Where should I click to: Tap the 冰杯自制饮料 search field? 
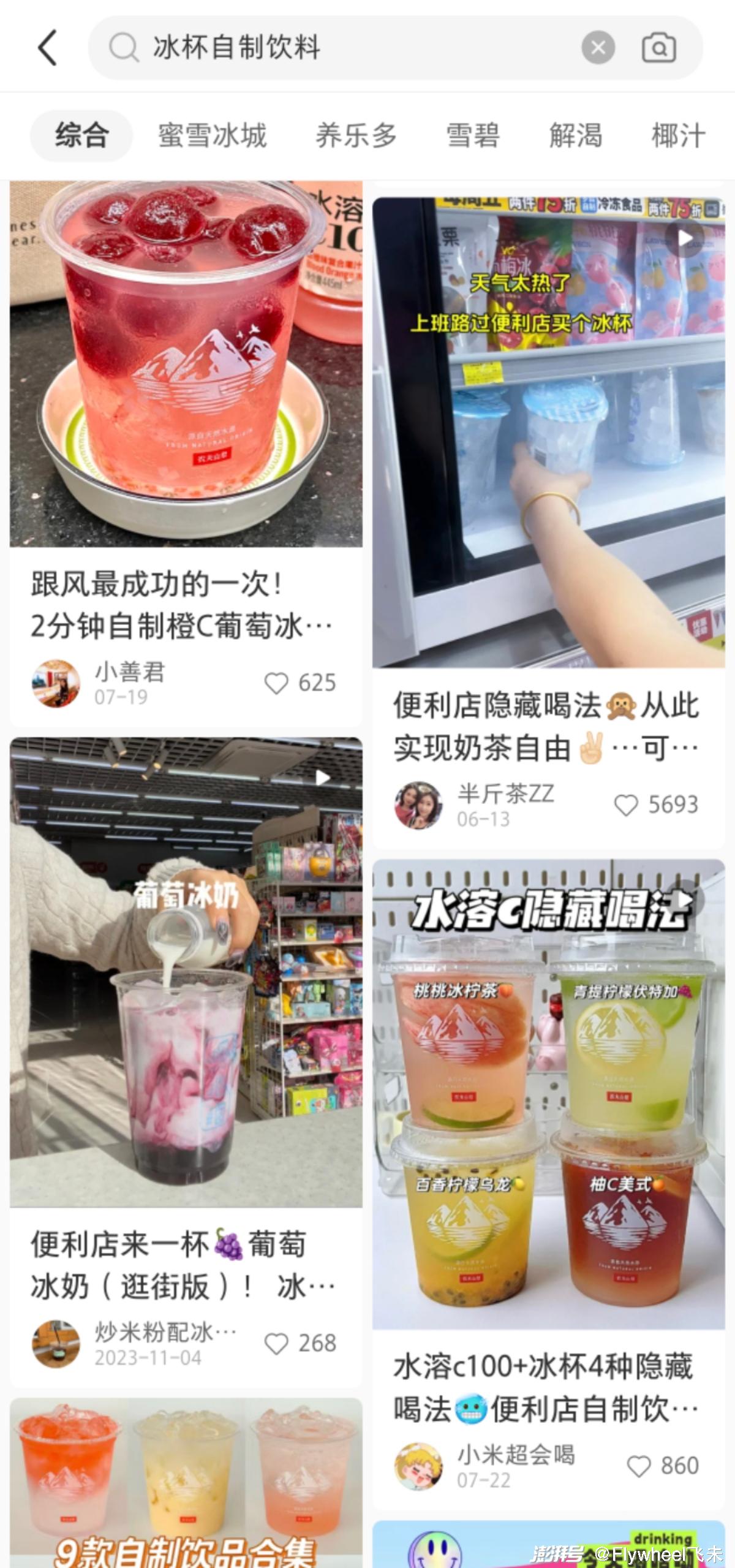click(x=343, y=47)
